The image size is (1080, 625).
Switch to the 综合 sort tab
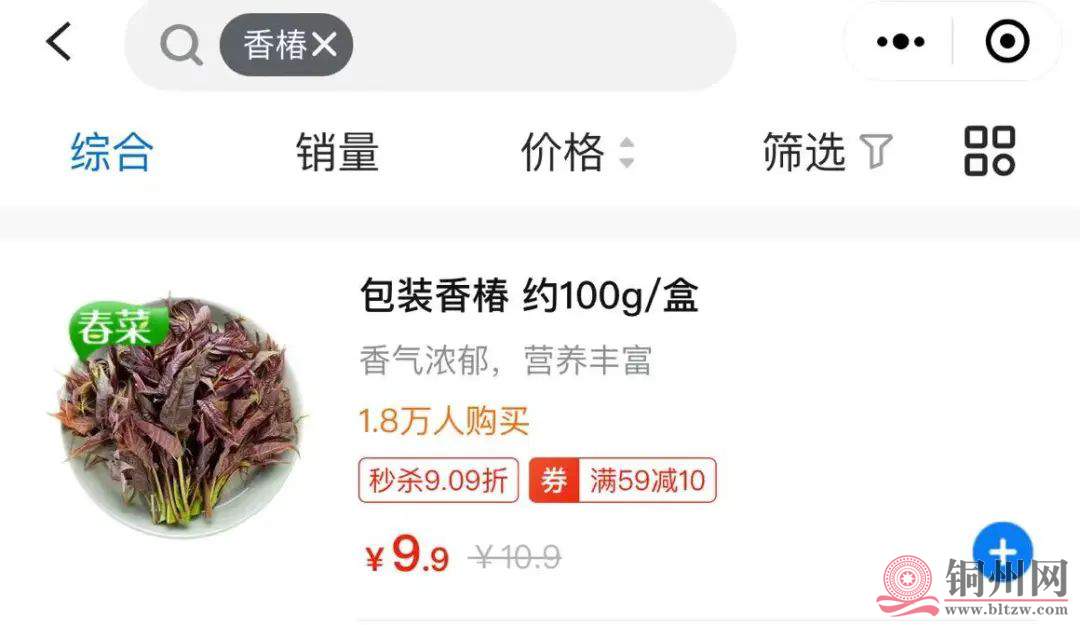click(x=112, y=153)
